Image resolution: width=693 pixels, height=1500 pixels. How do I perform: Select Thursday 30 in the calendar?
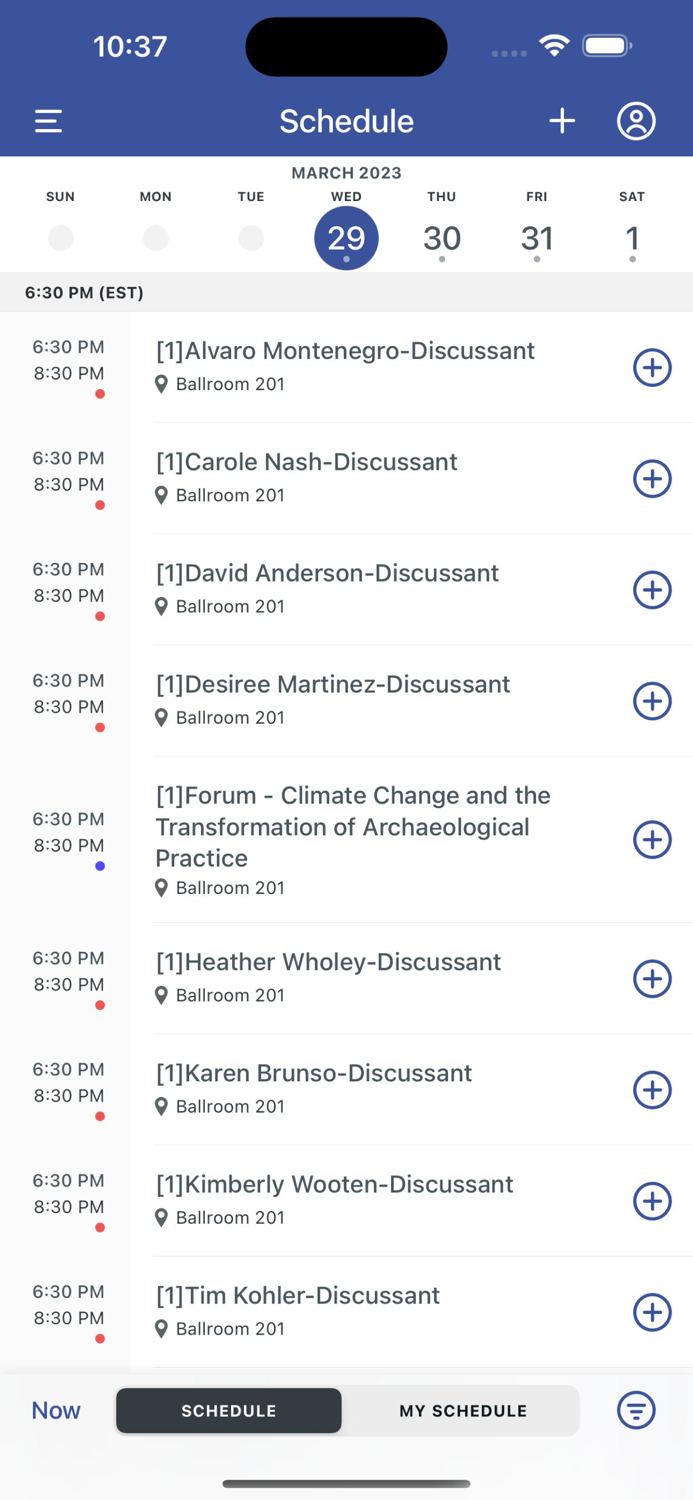pyautogui.click(x=441, y=238)
